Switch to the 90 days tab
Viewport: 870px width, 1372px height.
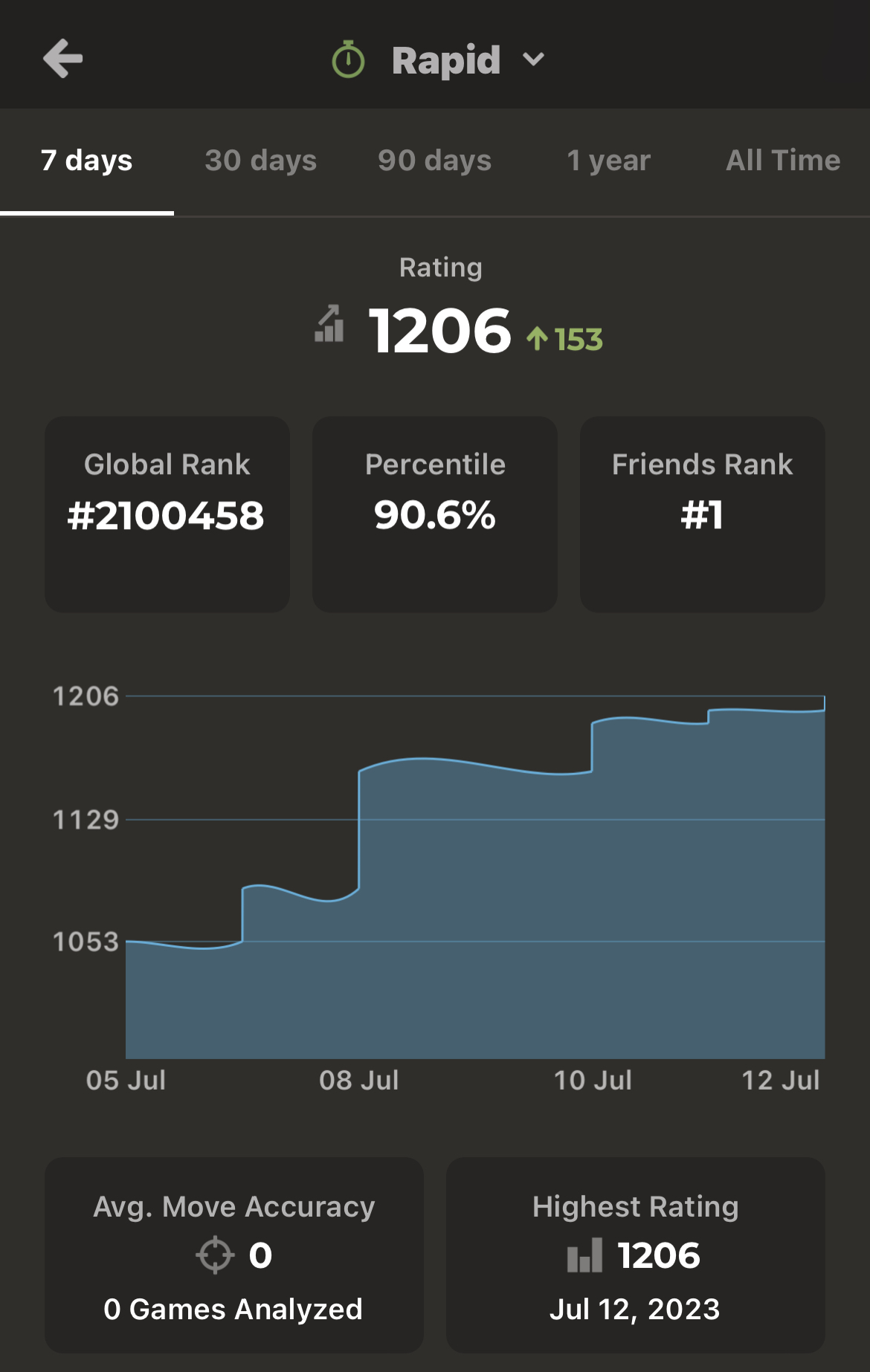coord(435,161)
